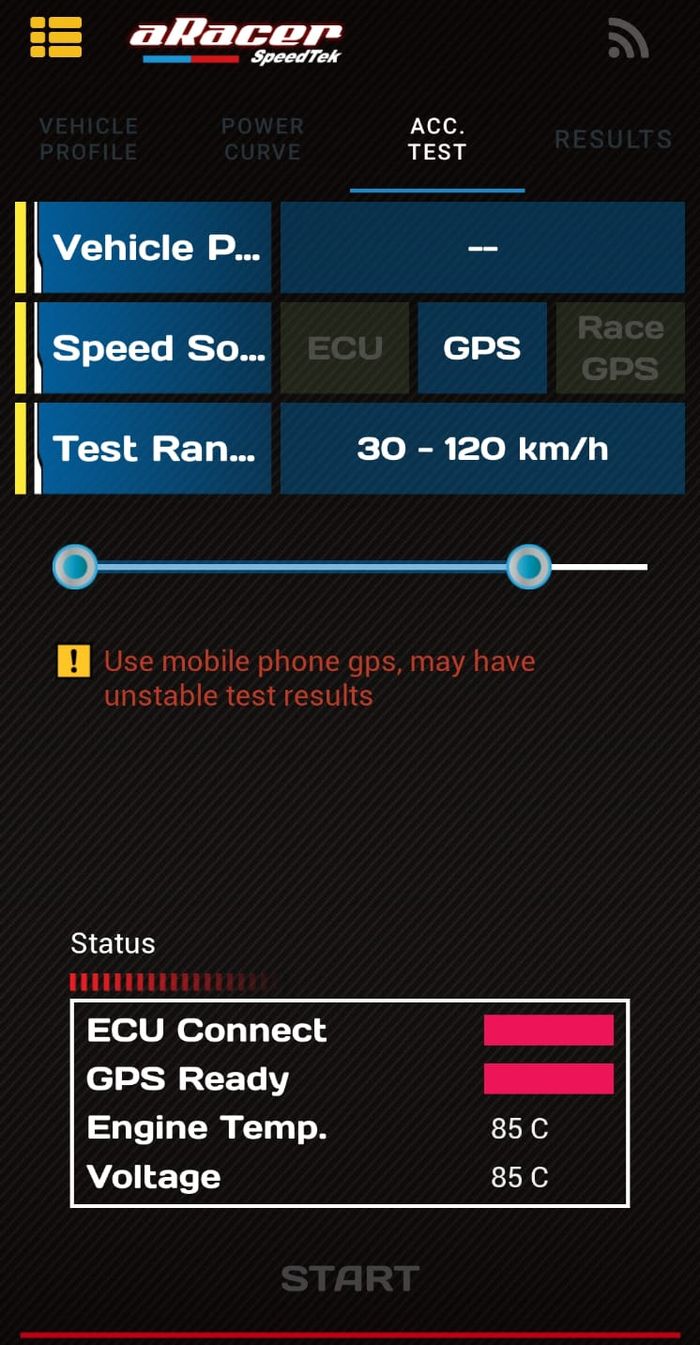Choose a vehicle profile value

coord(482,248)
